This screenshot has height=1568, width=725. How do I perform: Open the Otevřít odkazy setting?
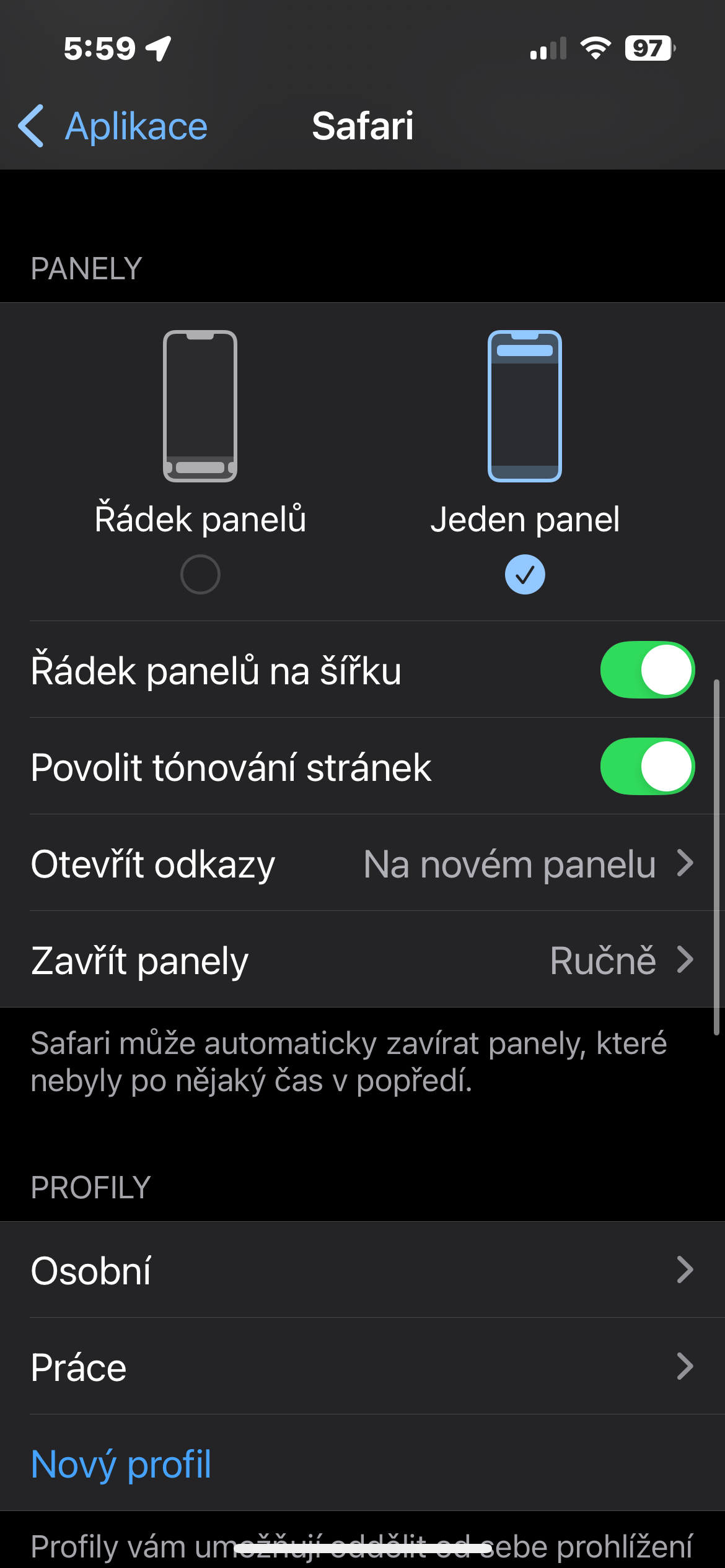tap(362, 863)
